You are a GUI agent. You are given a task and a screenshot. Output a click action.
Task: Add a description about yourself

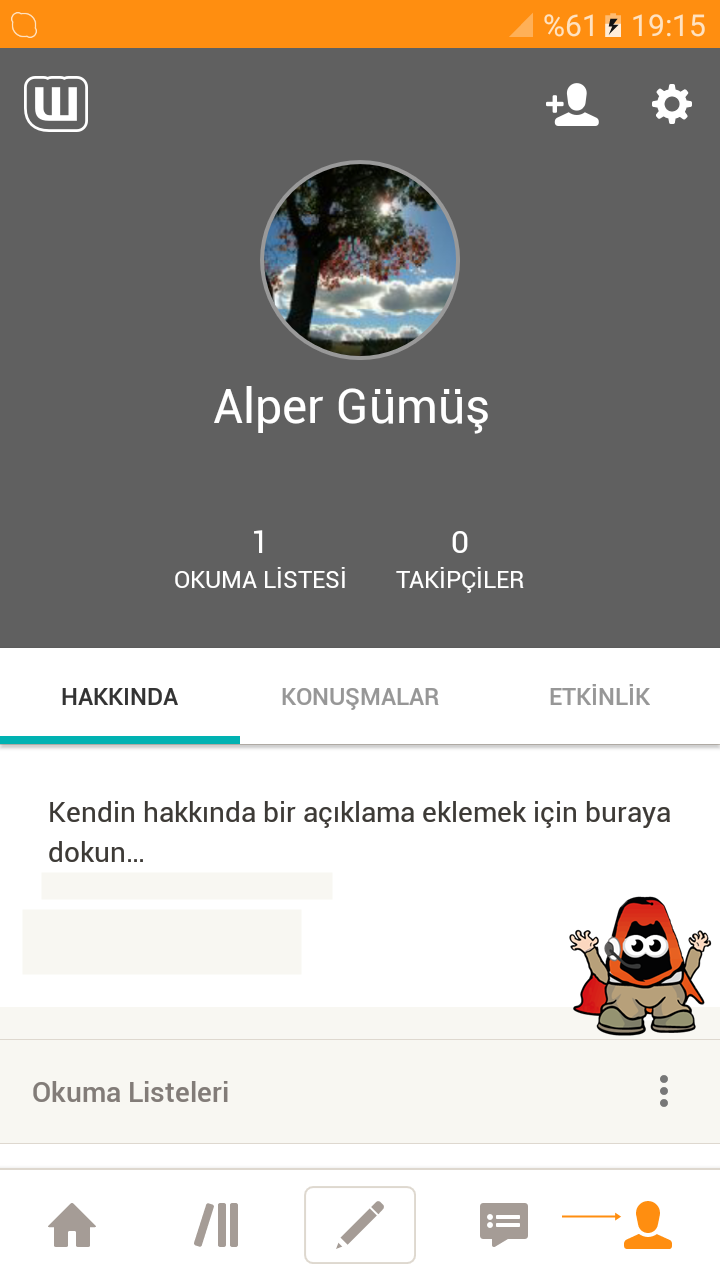point(359,832)
